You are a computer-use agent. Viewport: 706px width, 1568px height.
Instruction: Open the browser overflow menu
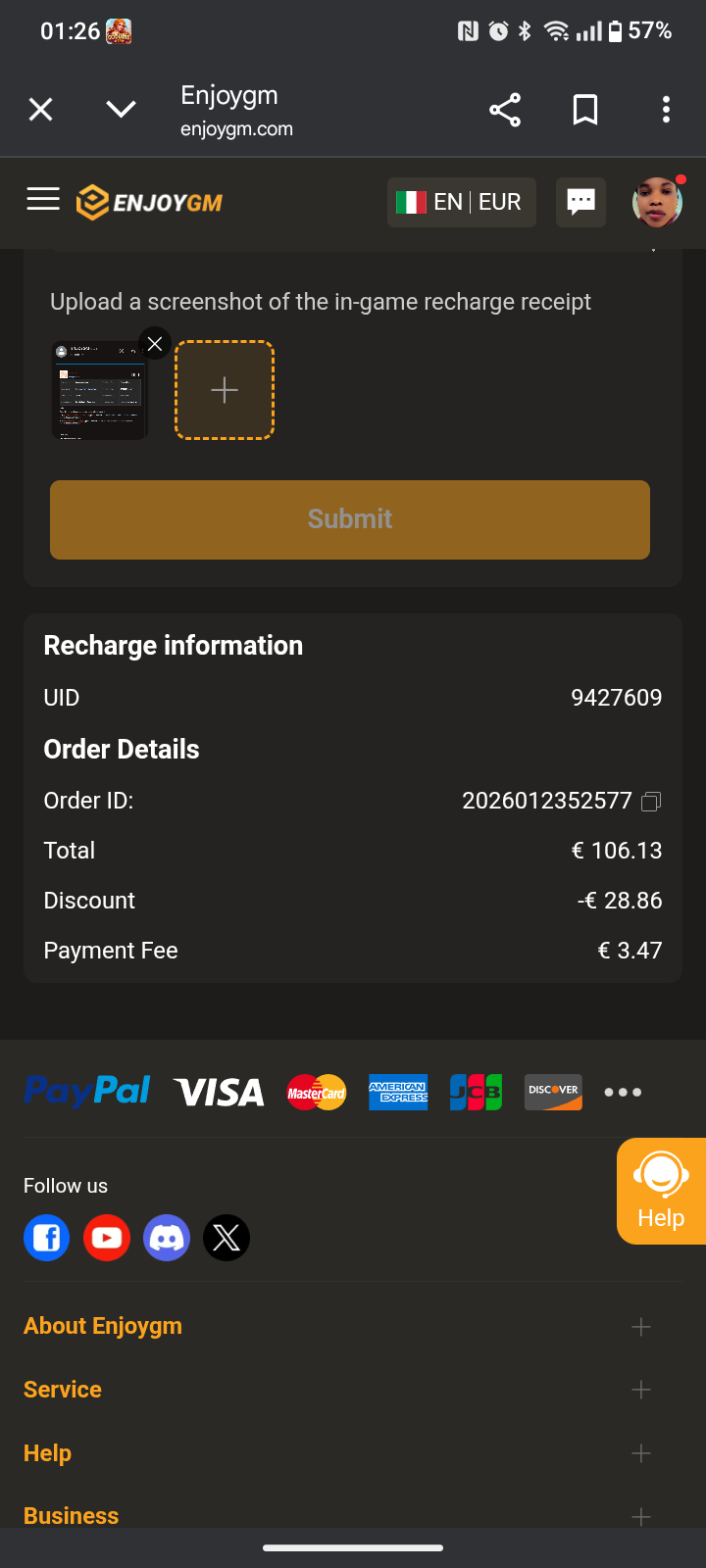coord(666,110)
